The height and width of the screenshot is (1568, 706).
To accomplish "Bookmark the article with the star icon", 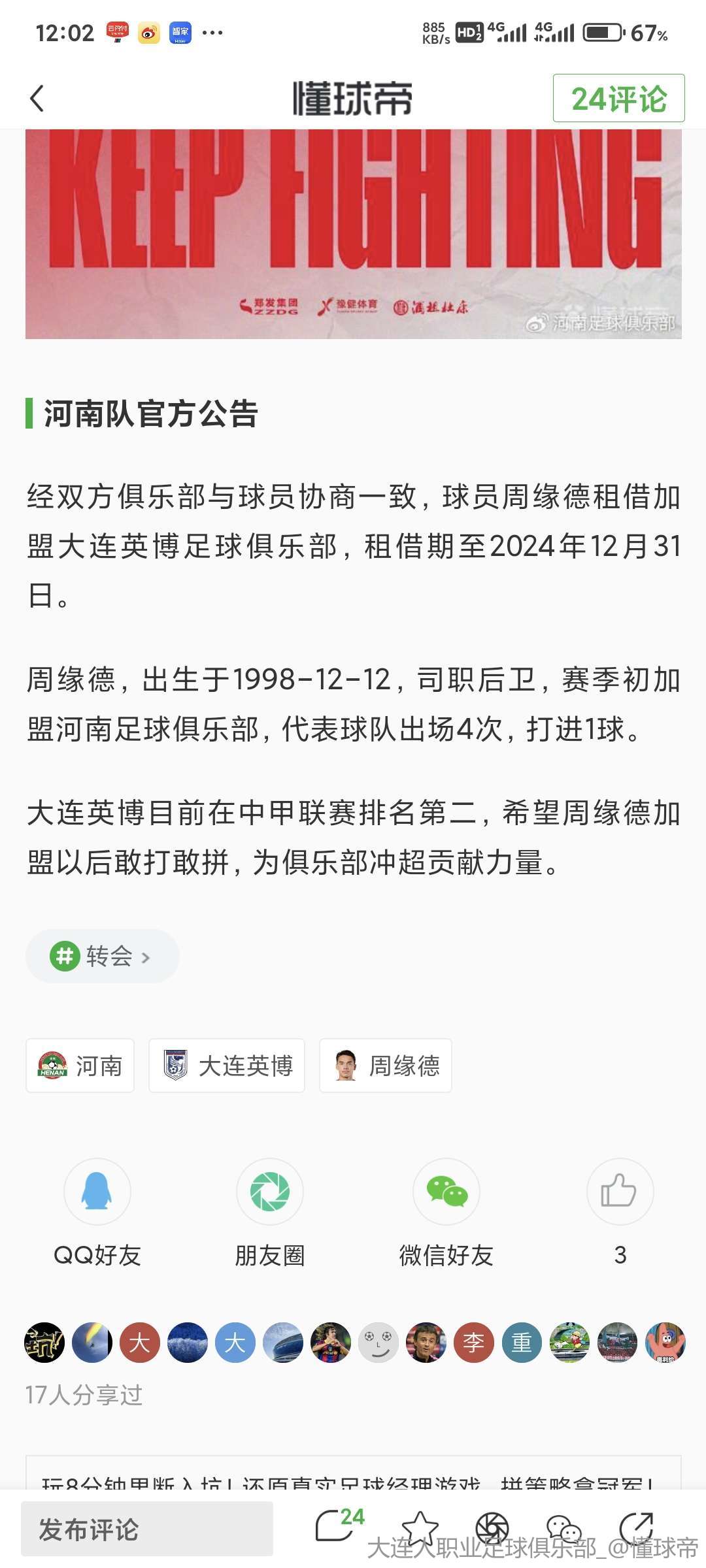I will (x=420, y=1527).
